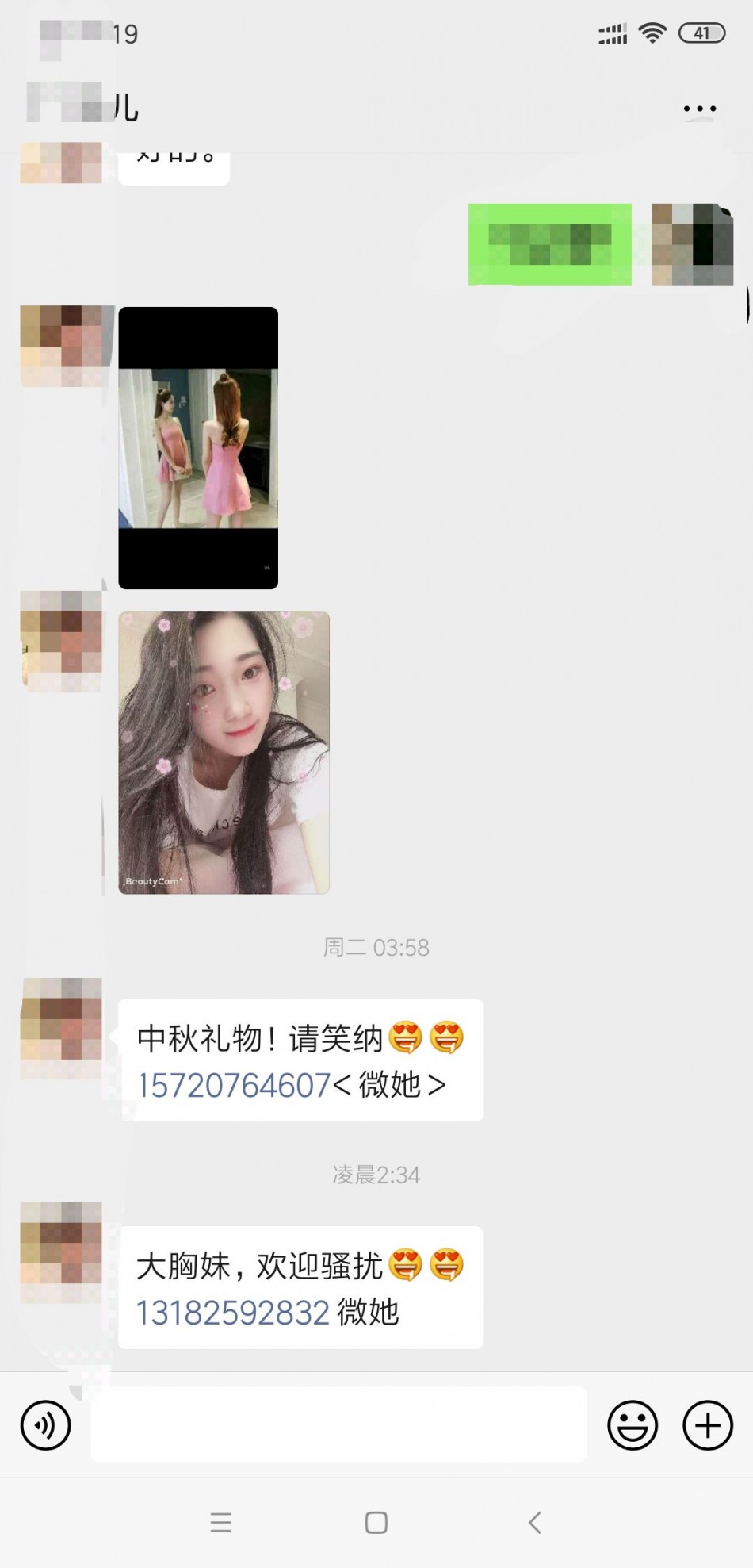Open the three-dot chat menu
753x1568 pixels.
[x=700, y=109]
